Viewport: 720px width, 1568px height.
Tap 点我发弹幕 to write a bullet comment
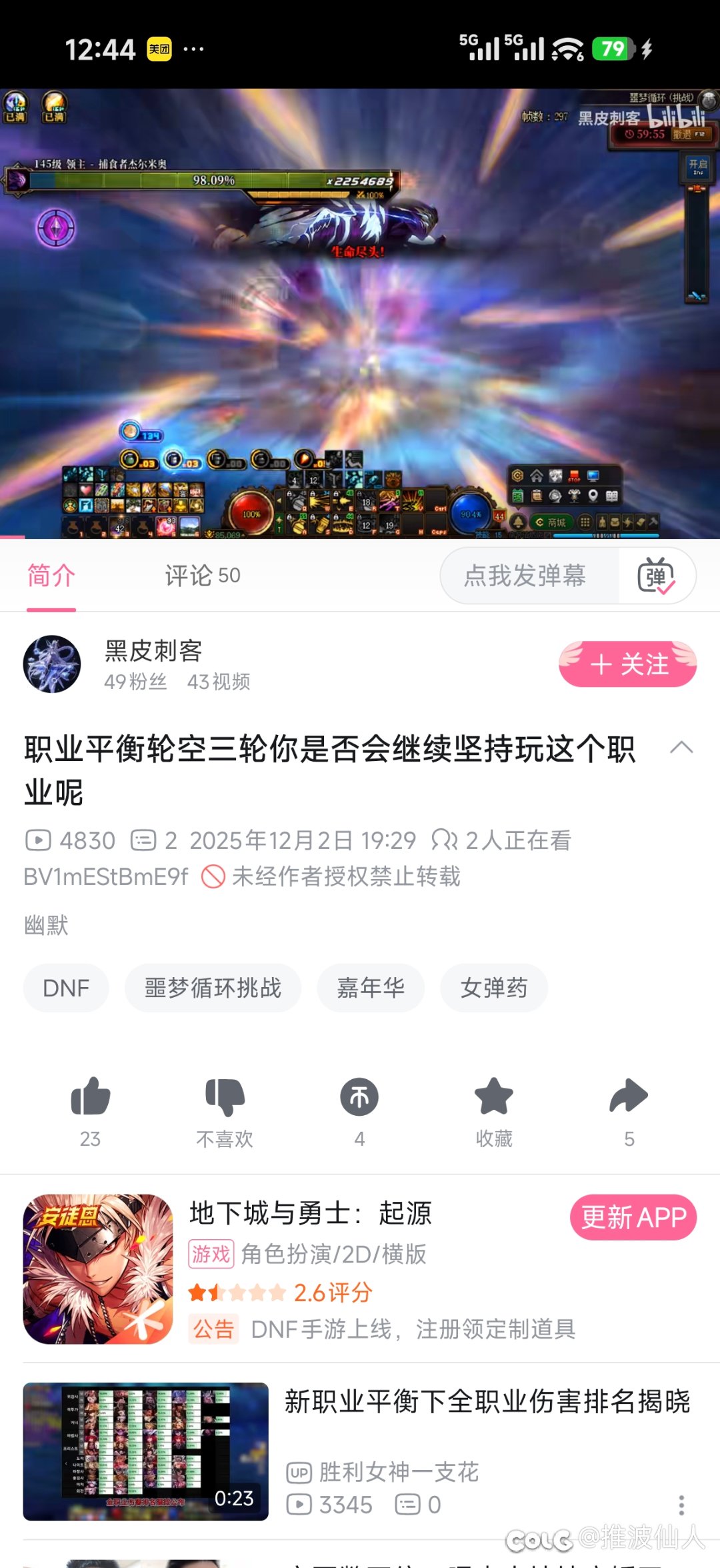point(525,575)
